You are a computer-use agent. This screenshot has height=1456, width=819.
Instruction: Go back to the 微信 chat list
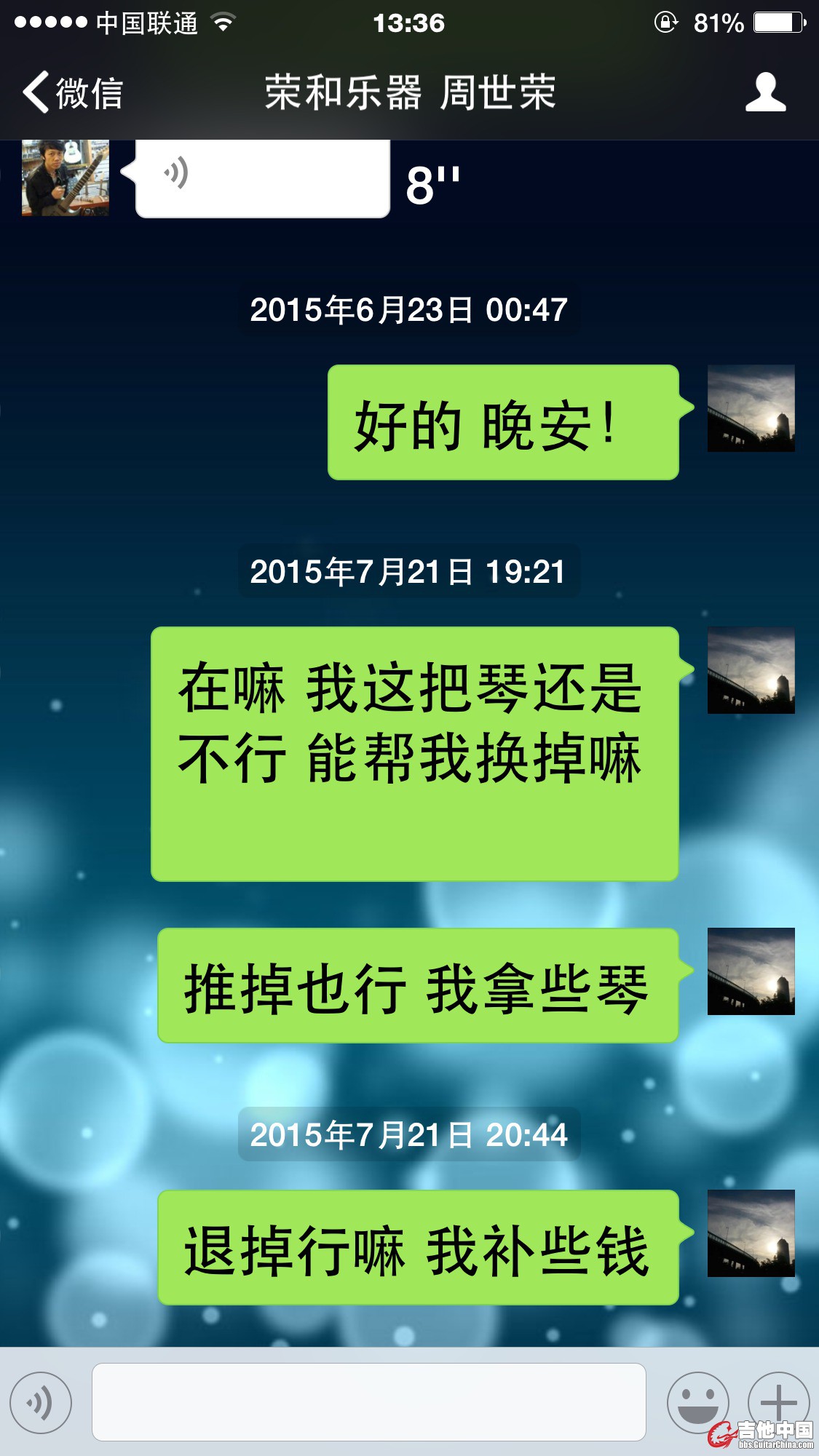coord(71,92)
